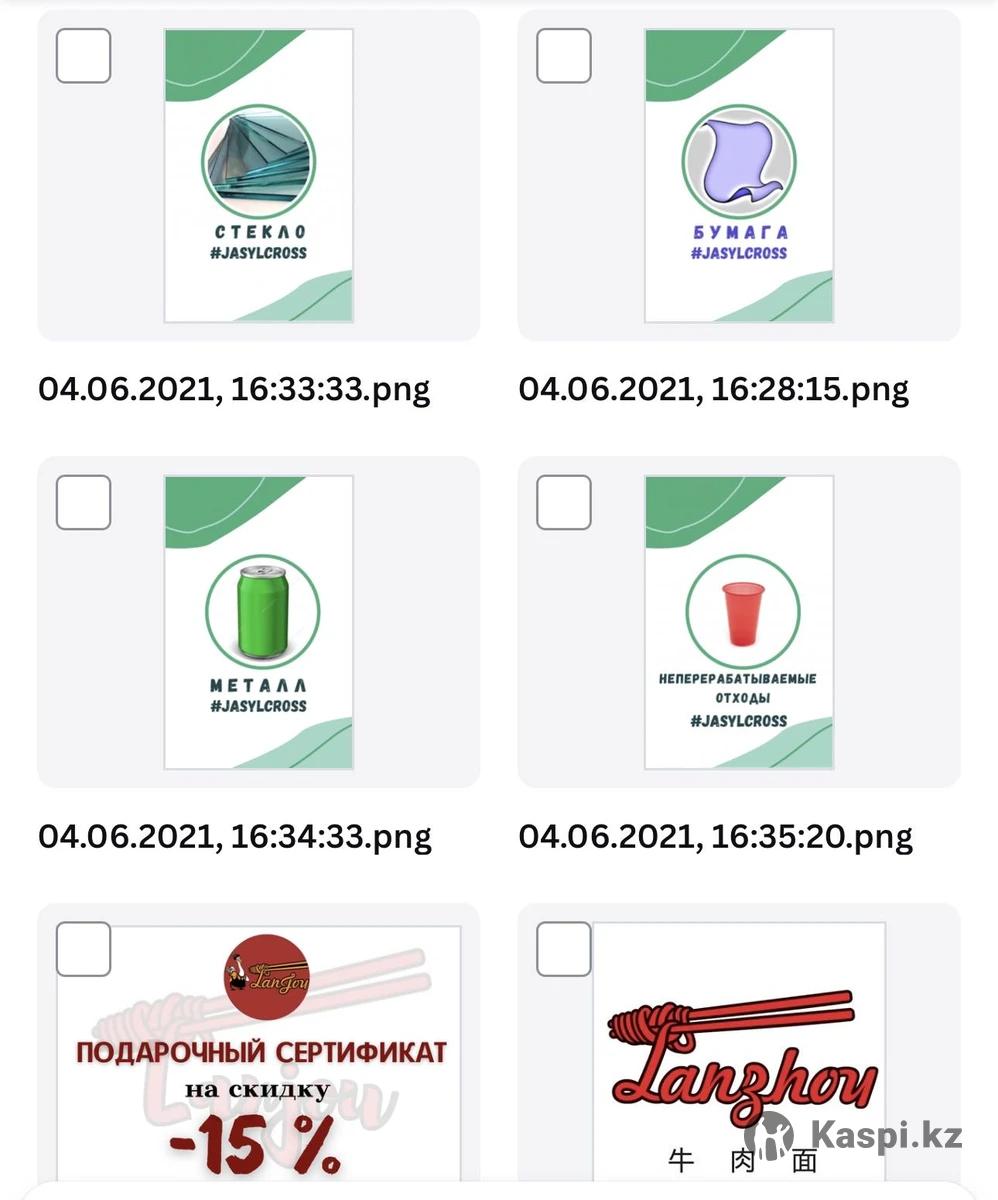
Task: View the Металл image file
Action: (x=259, y=622)
